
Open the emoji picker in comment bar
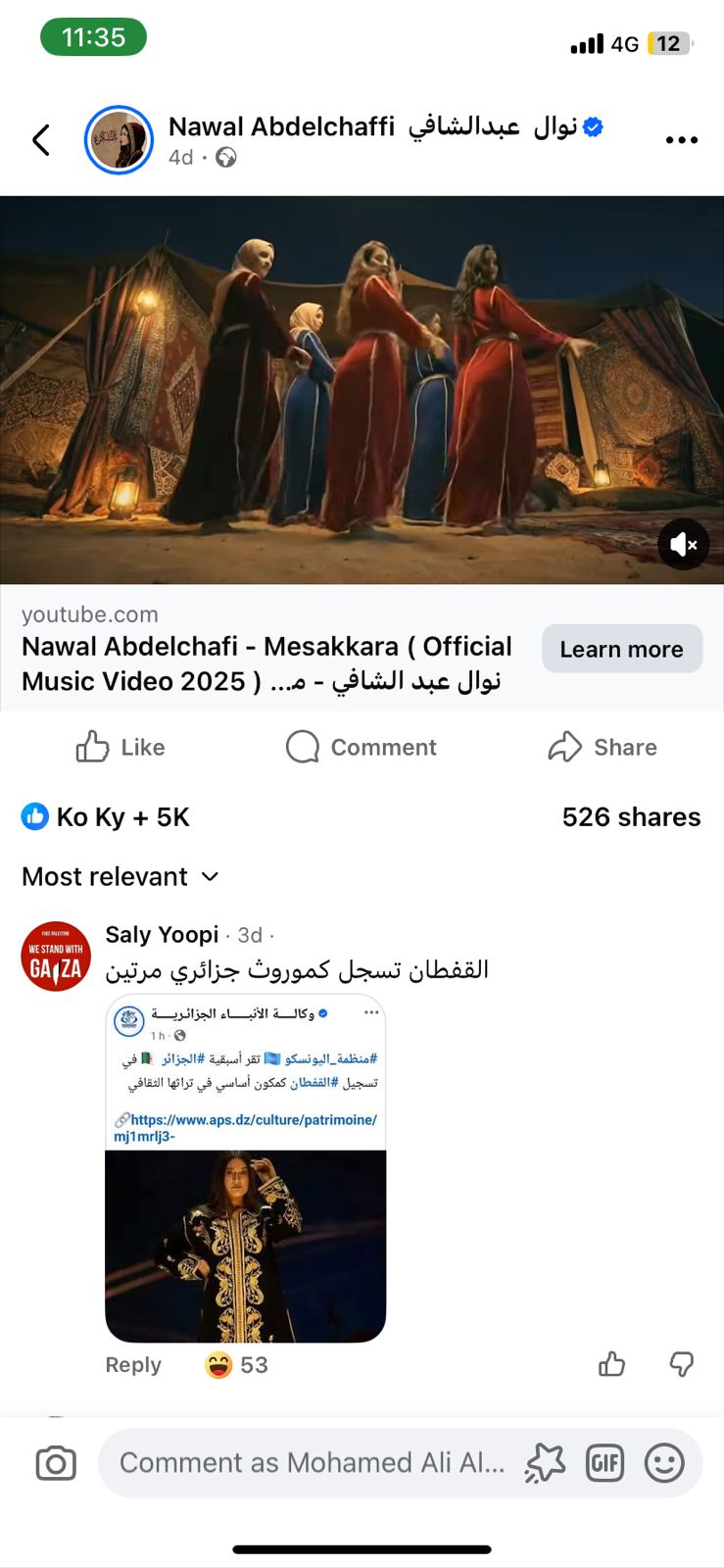(664, 1463)
